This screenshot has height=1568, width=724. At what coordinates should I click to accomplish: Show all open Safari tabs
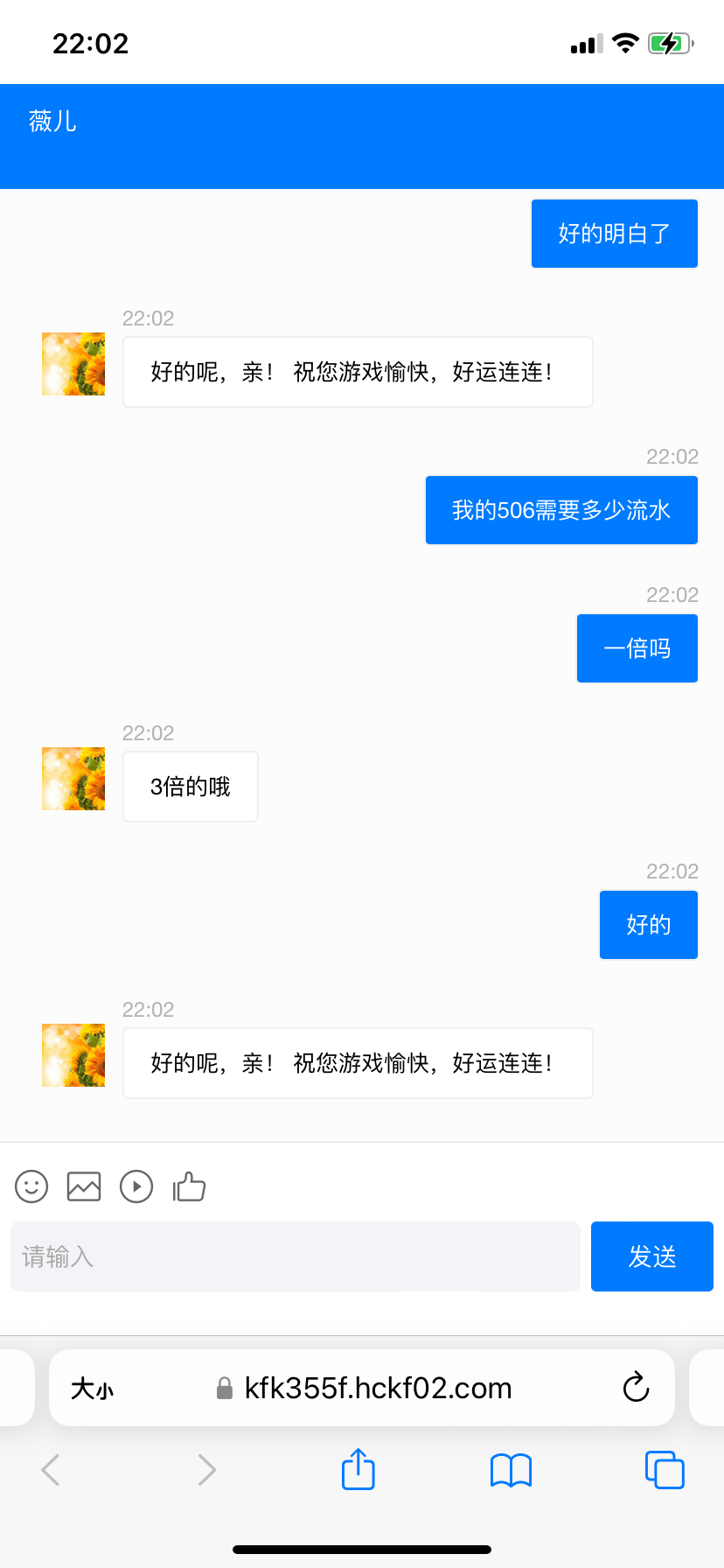665,1470
